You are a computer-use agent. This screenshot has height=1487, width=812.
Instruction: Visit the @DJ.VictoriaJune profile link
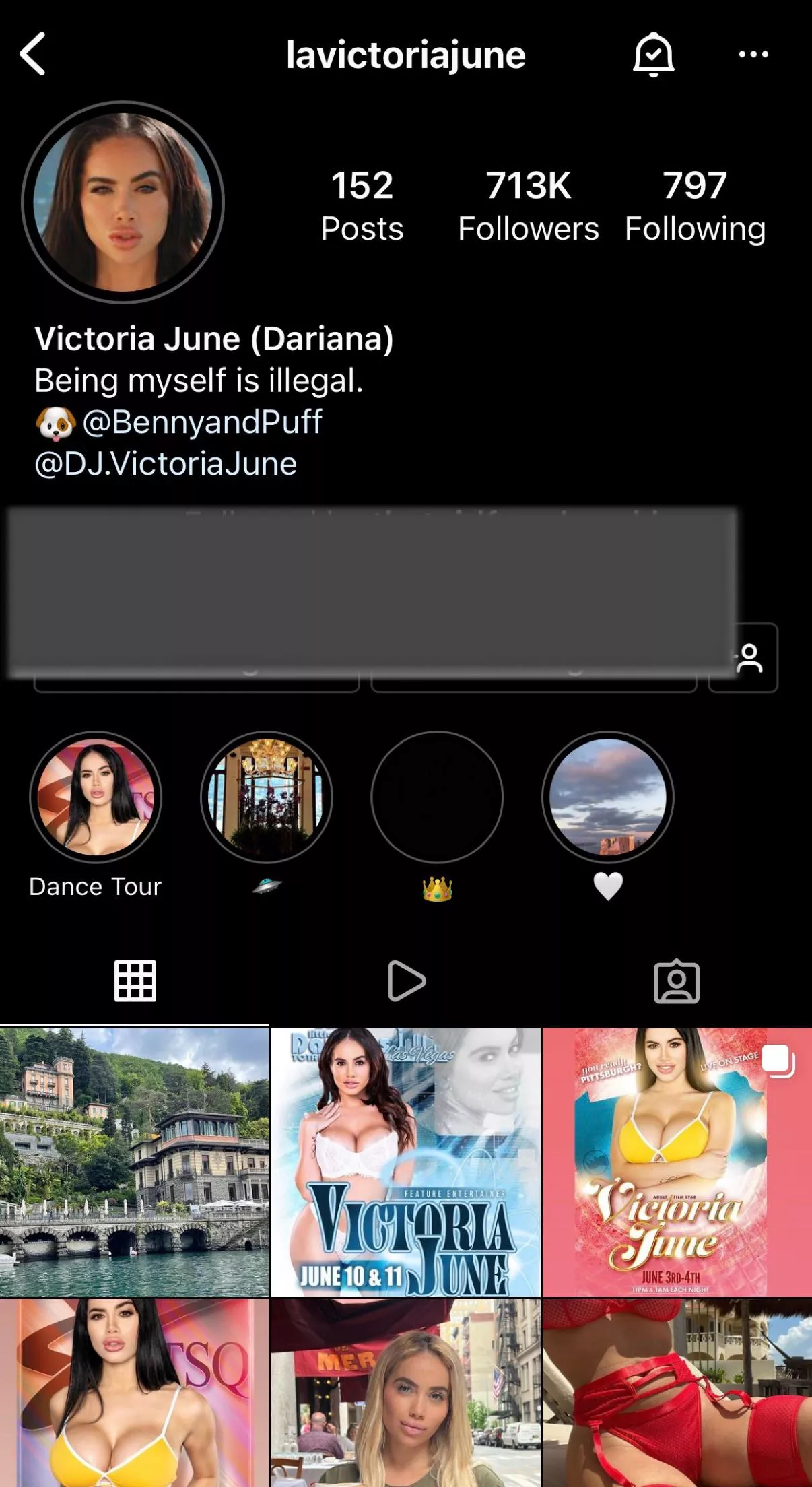pyautogui.click(x=166, y=464)
